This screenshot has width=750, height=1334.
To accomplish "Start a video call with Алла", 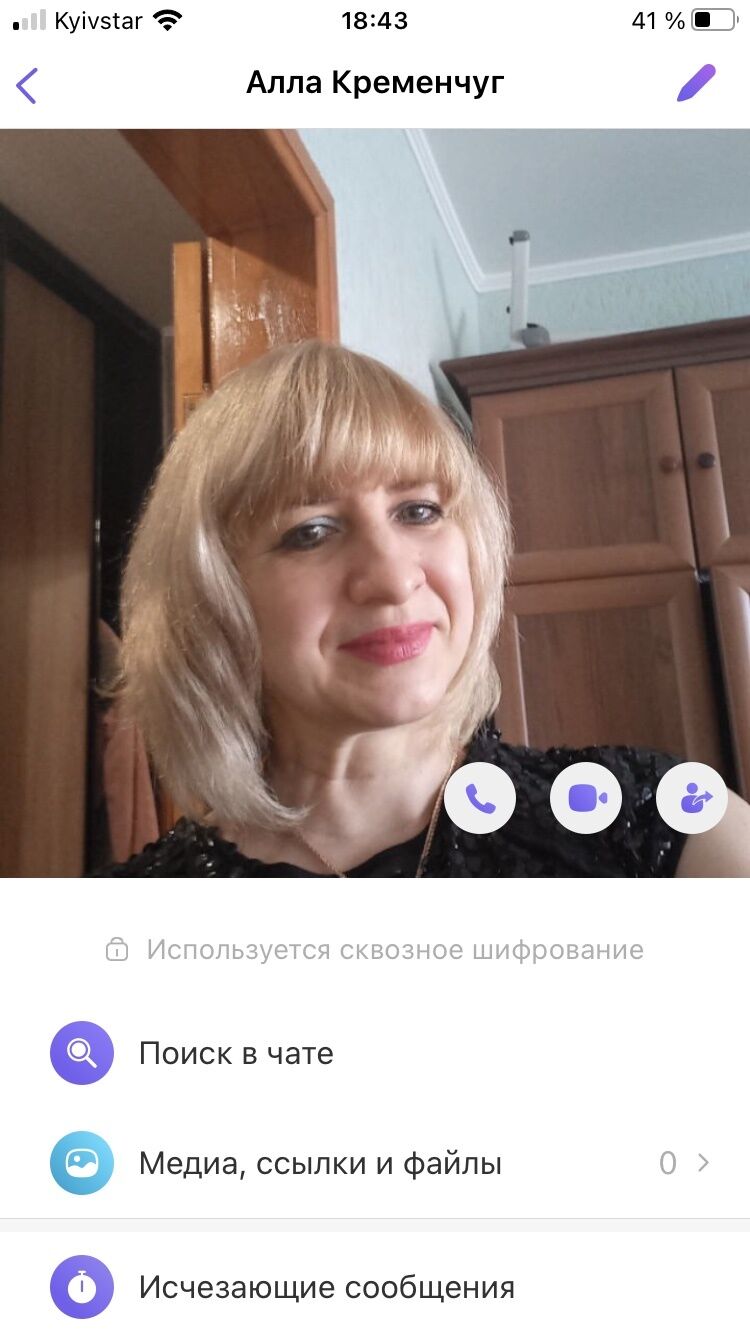I will pos(586,797).
